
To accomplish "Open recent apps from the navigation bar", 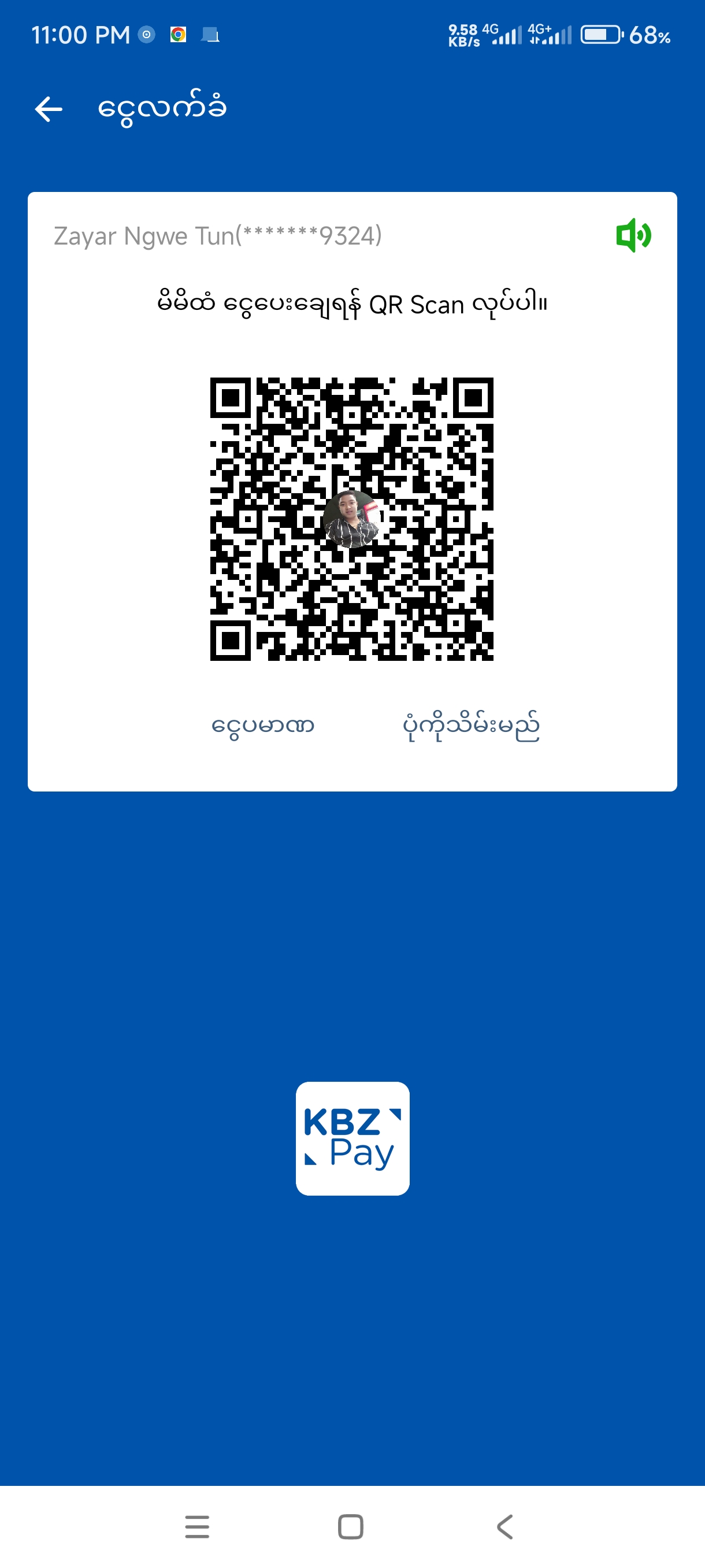I will [197, 1526].
